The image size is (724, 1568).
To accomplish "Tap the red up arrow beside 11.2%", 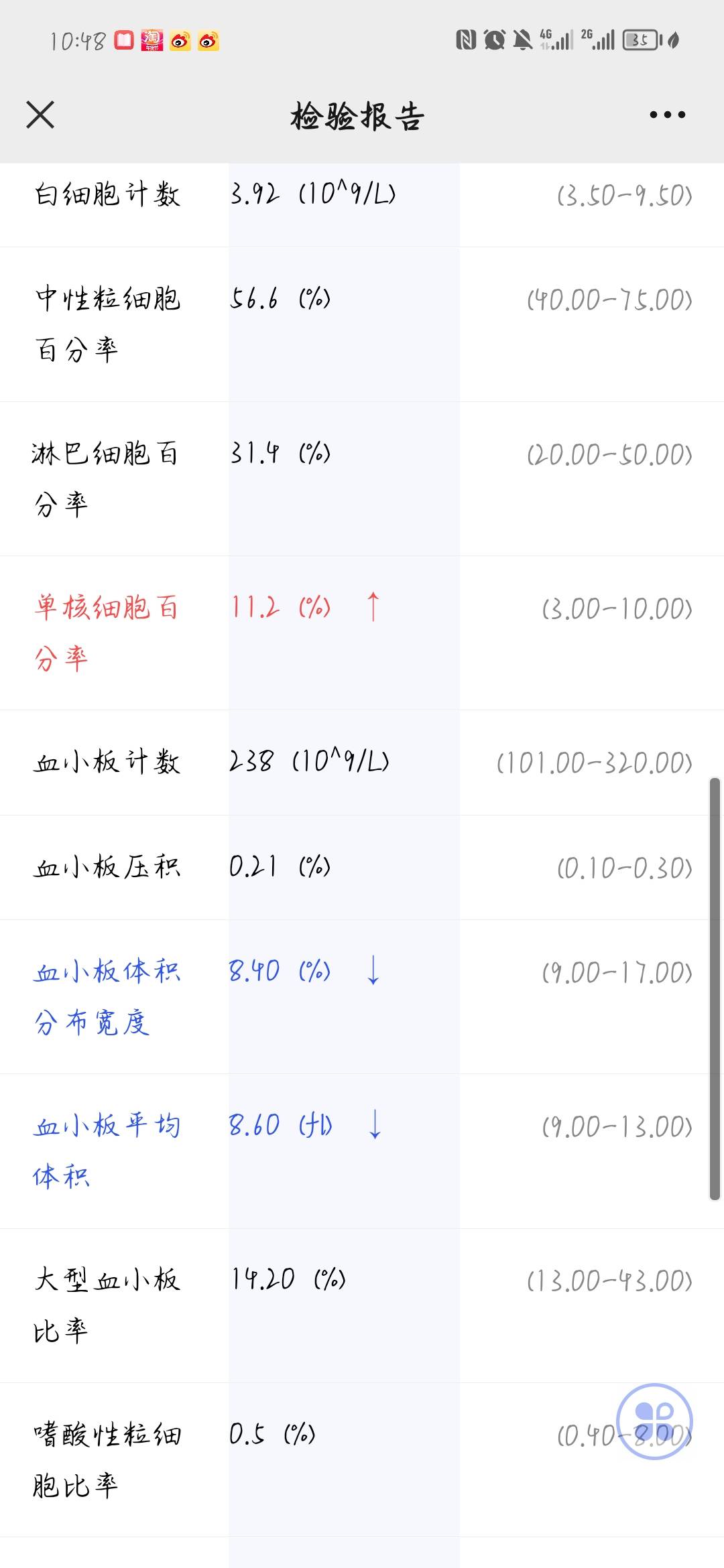I will 373,608.
